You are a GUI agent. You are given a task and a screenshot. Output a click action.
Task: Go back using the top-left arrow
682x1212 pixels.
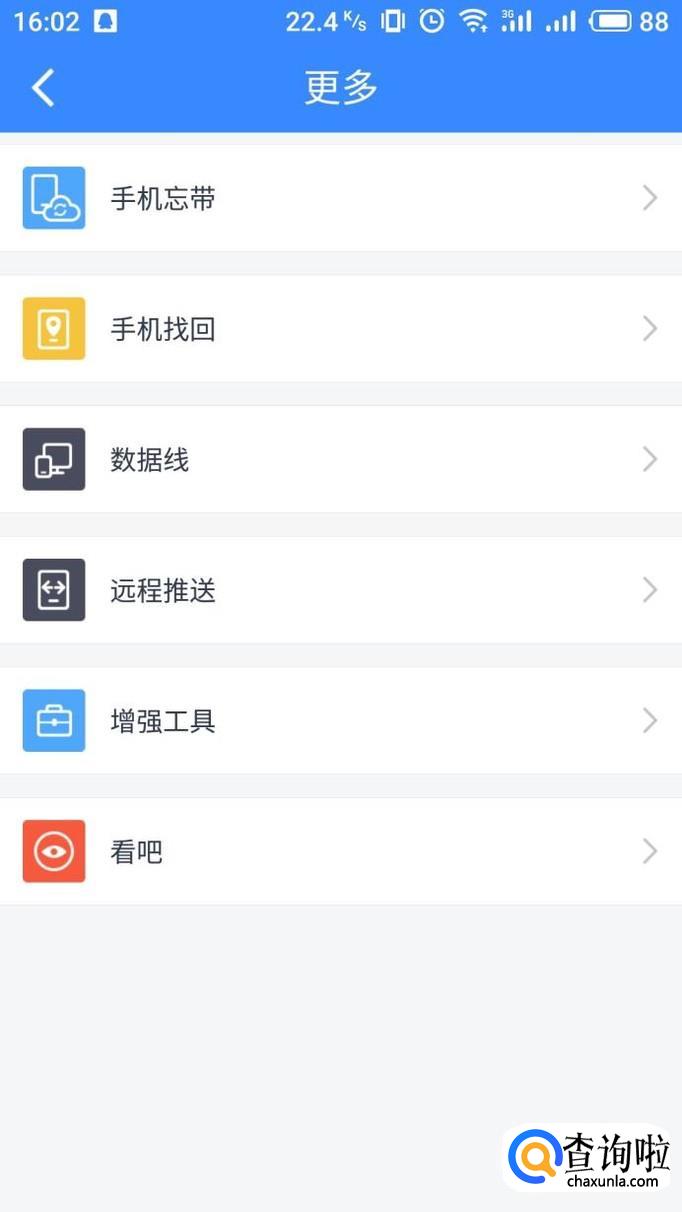point(43,88)
